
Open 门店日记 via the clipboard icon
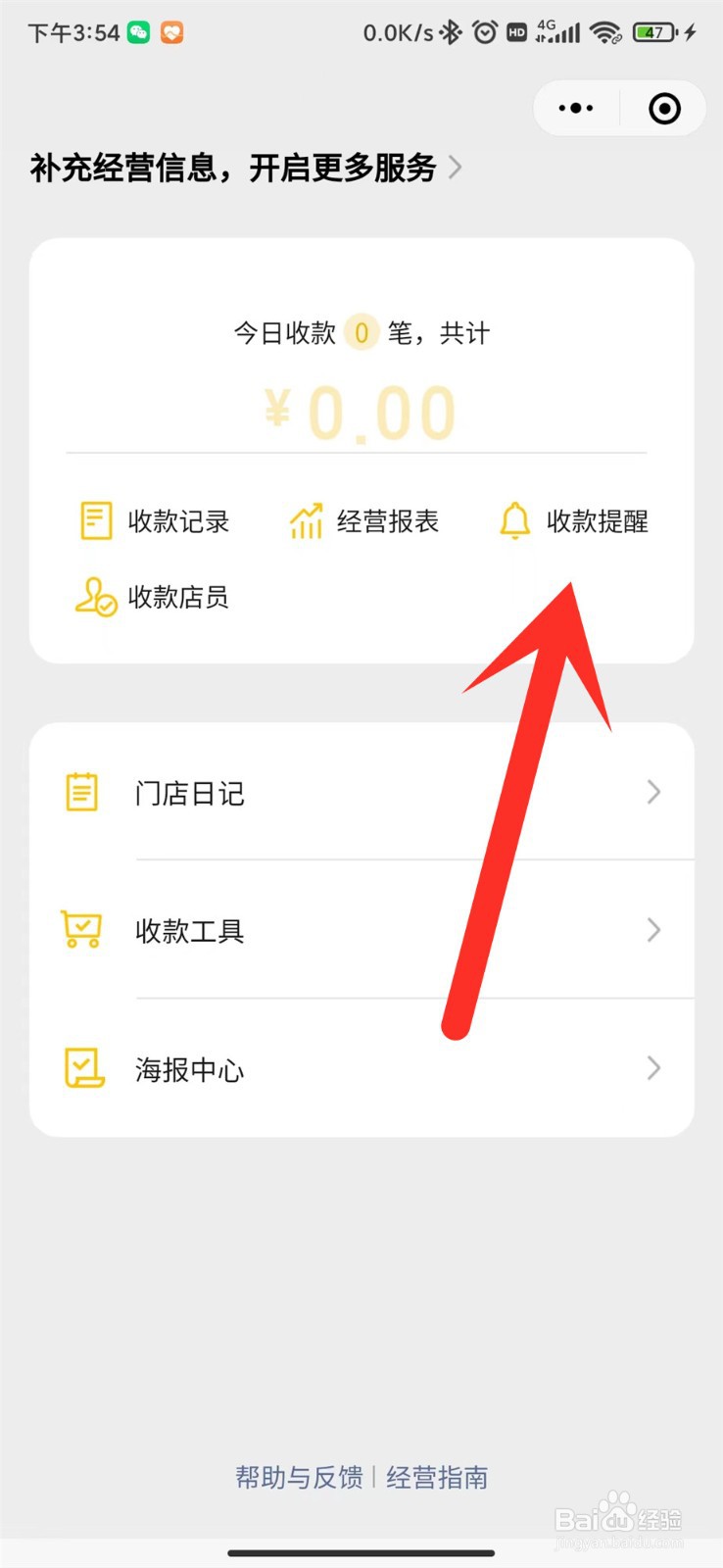[82, 792]
